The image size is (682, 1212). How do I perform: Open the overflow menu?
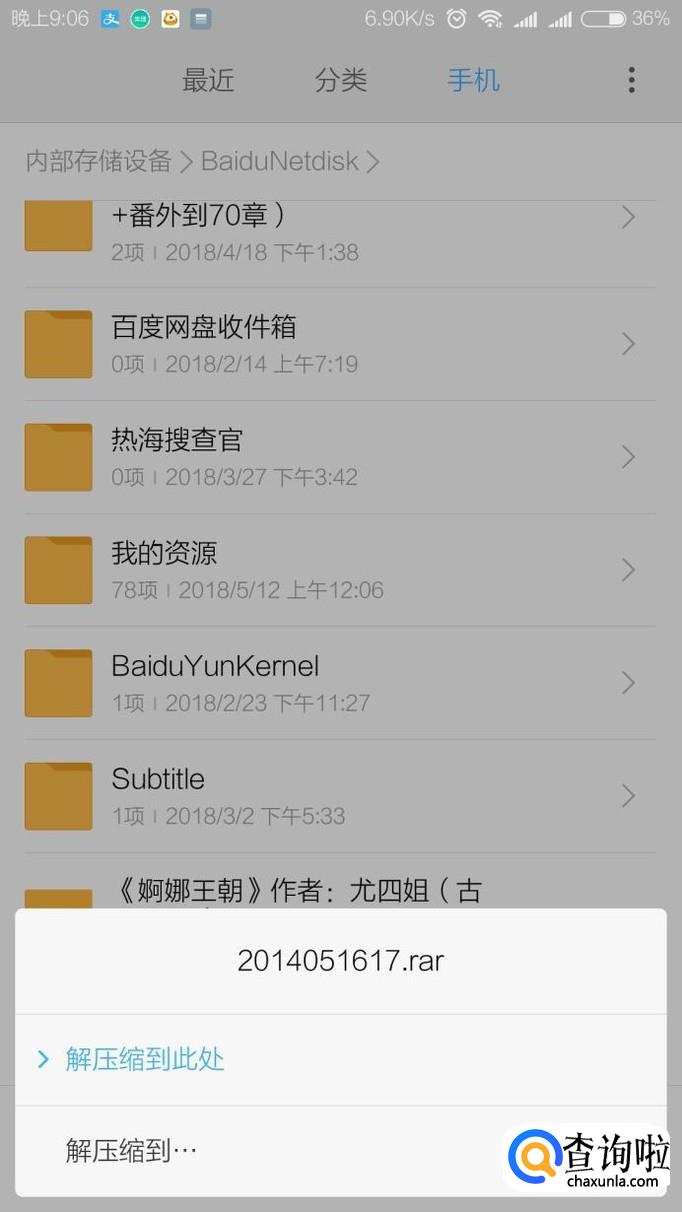631,81
